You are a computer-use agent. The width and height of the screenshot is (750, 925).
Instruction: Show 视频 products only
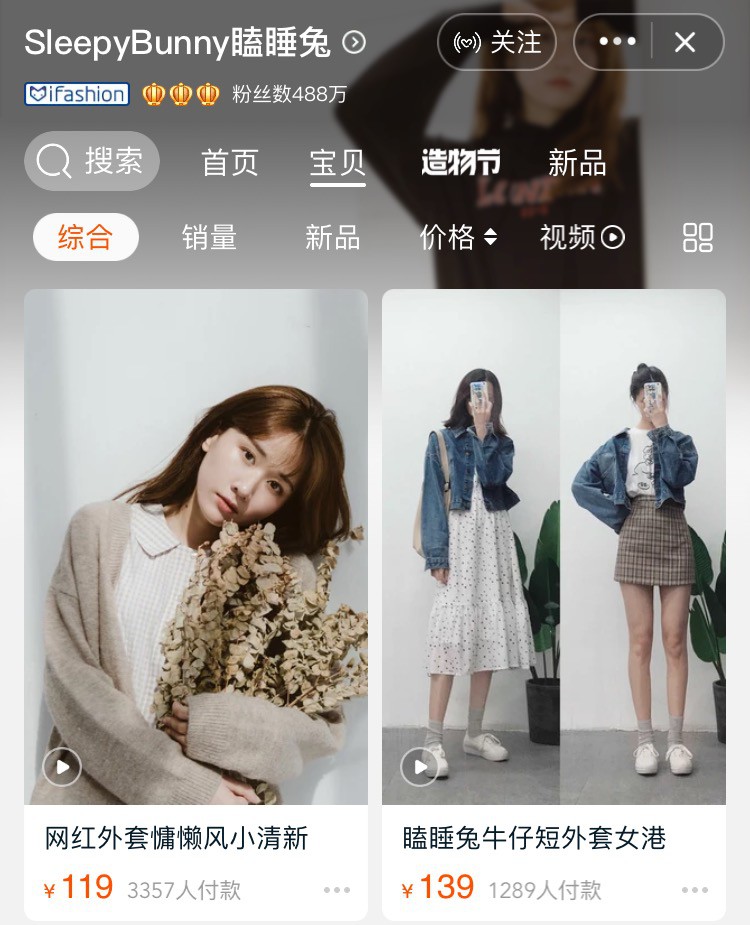pos(582,237)
